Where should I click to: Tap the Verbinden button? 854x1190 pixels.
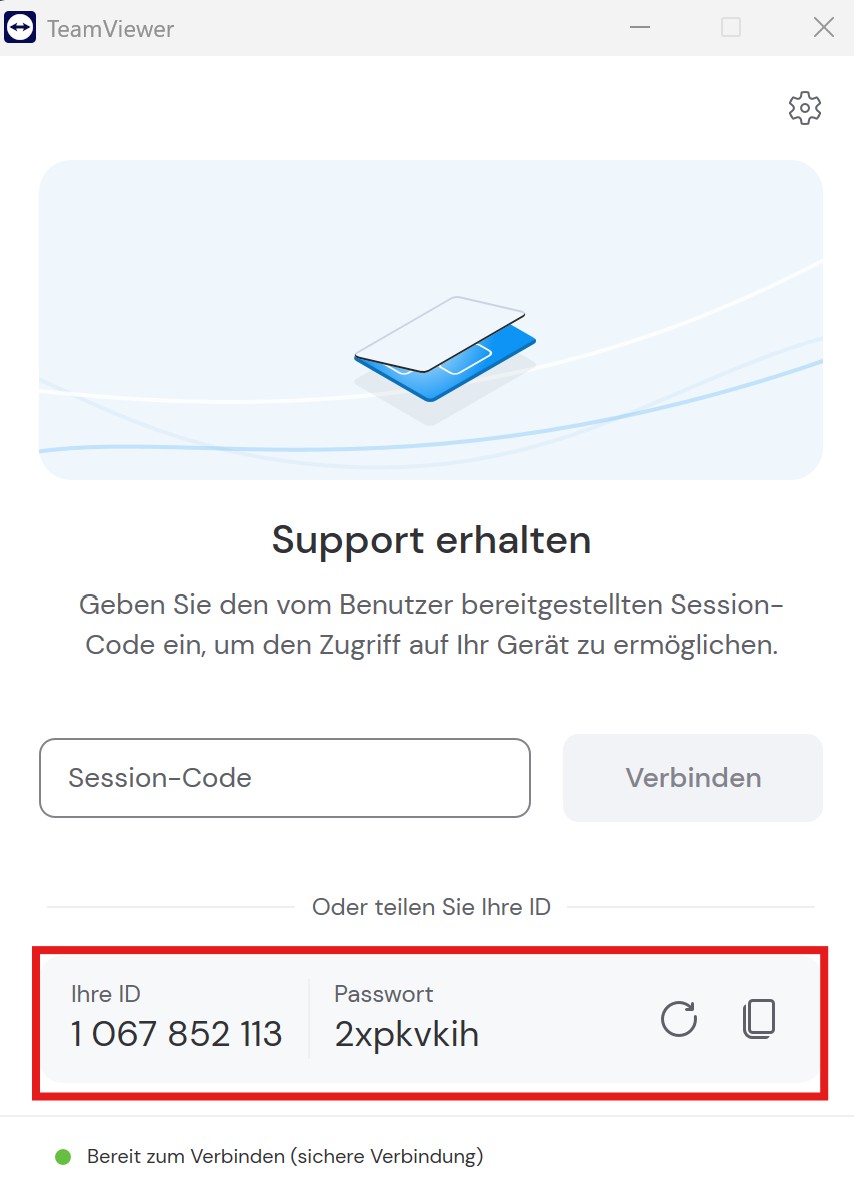pos(693,778)
